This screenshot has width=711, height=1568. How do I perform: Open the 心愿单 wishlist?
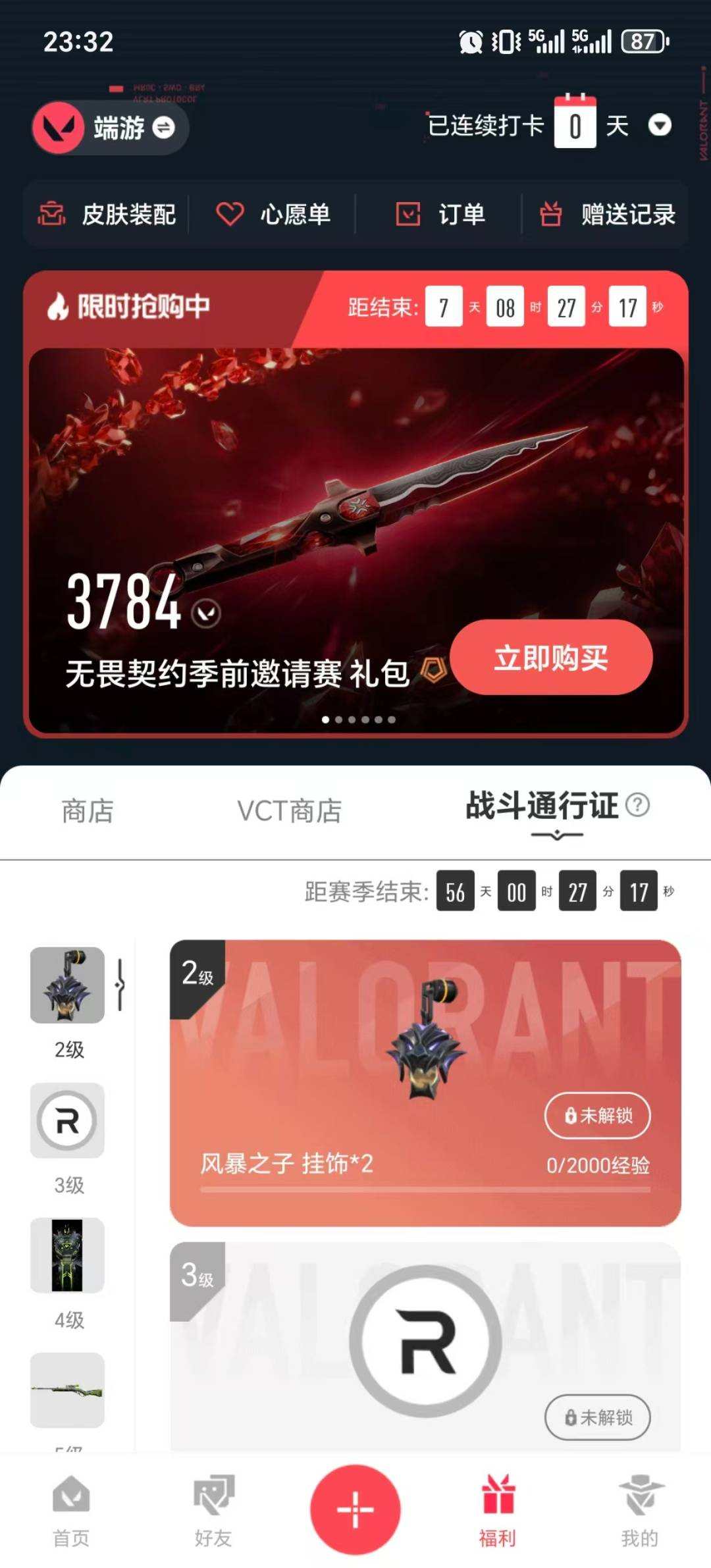pyautogui.click(x=276, y=215)
